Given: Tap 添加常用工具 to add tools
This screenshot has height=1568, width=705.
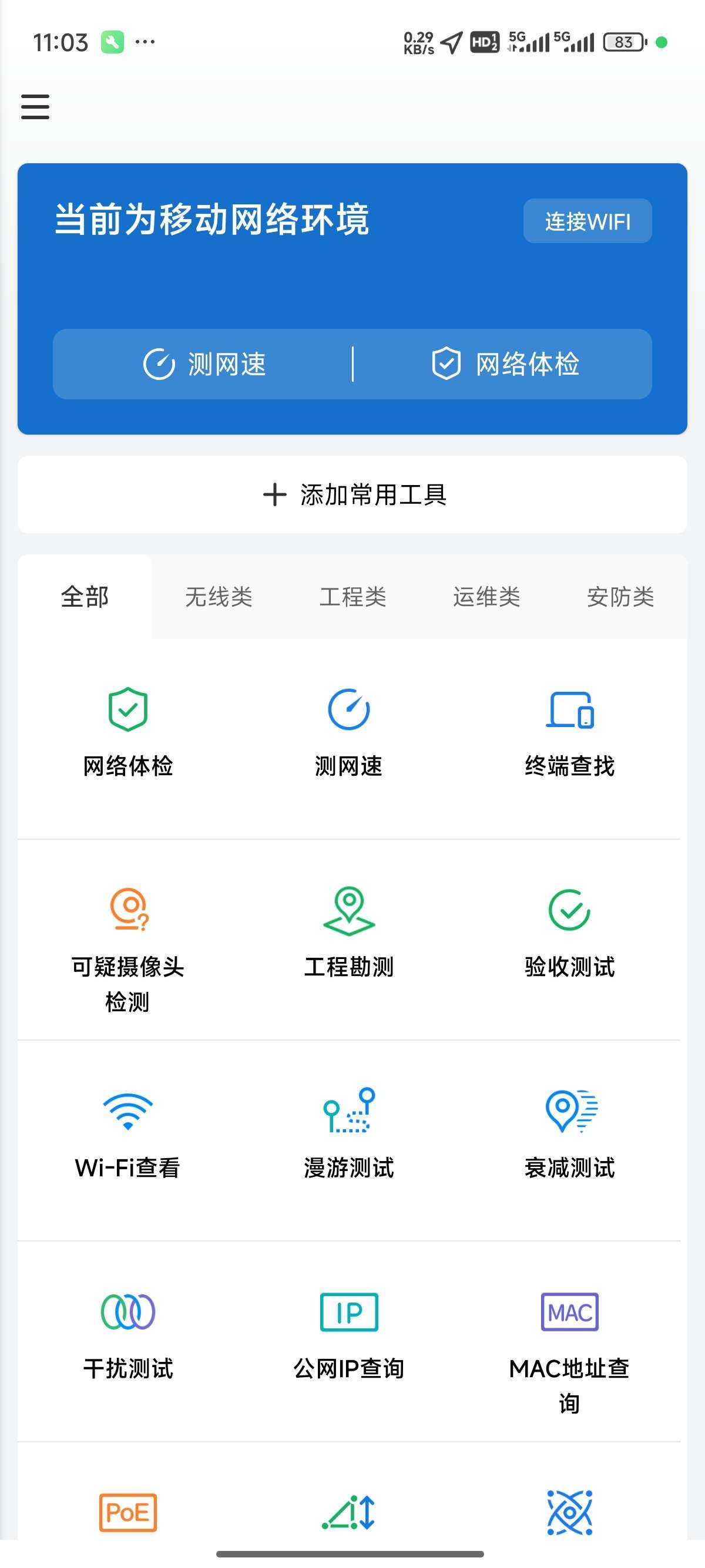Looking at the screenshot, I should [352, 494].
